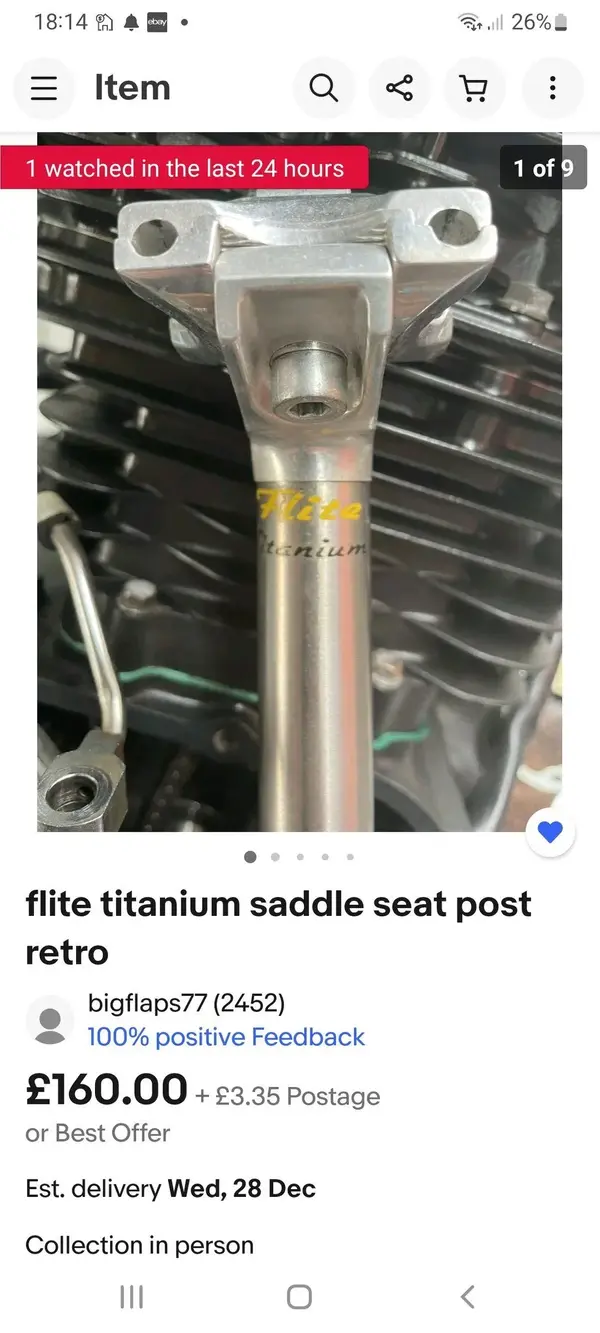Open search from the app bar
Screen dimensions: 600x1333
tap(323, 88)
